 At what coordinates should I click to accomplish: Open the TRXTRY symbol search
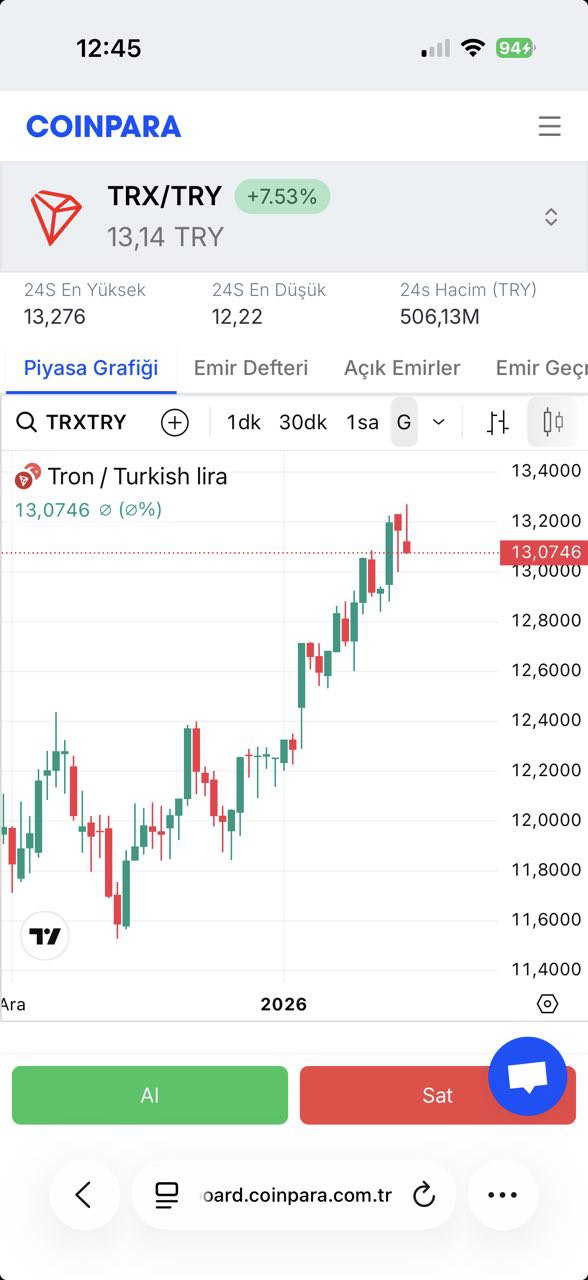click(x=72, y=422)
